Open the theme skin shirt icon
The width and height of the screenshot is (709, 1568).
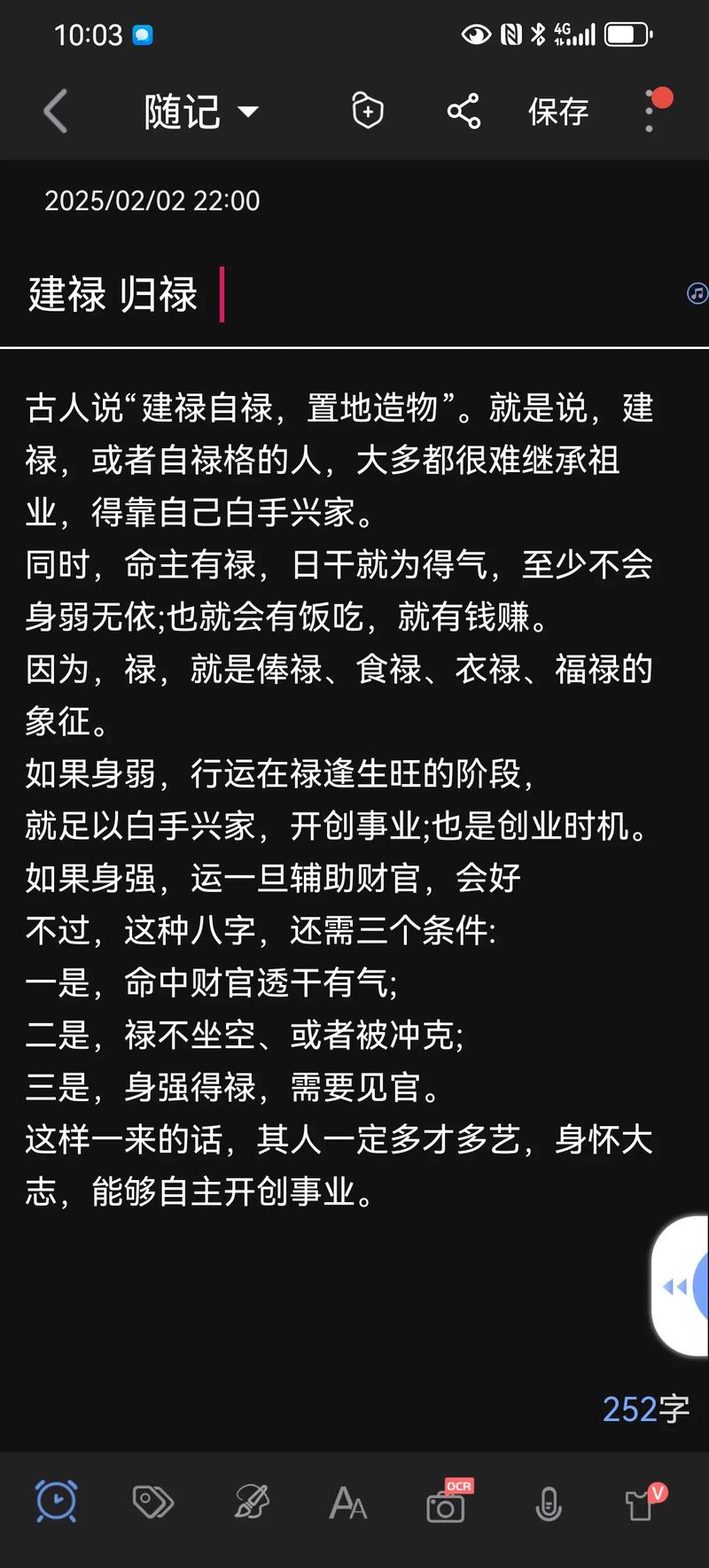click(642, 1503)
